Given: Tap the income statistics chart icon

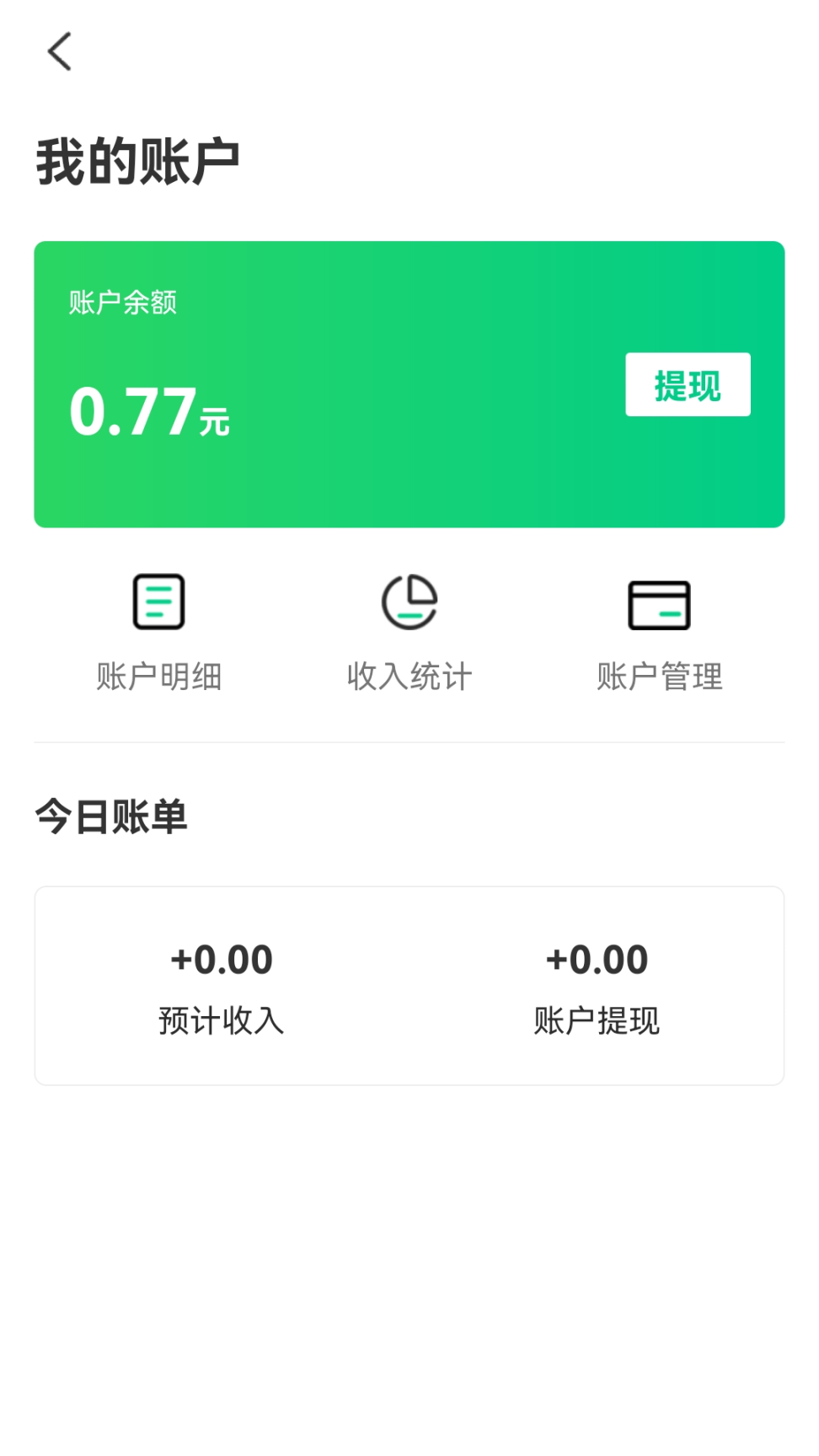Looking at the screenshot, I should point(409,600).
